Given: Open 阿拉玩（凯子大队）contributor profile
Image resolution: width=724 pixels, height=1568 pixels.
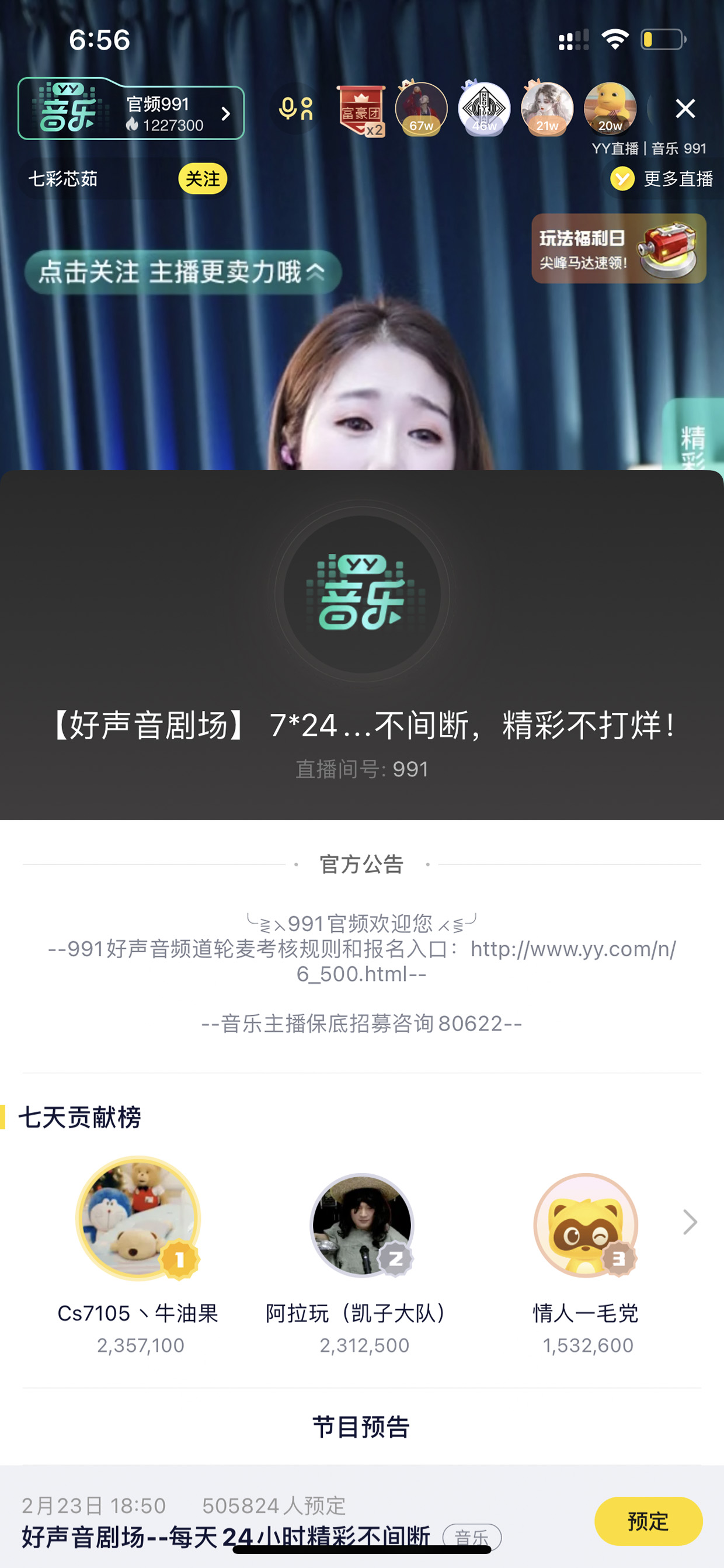Looking at the screenshot, I should coord(362,1226).
